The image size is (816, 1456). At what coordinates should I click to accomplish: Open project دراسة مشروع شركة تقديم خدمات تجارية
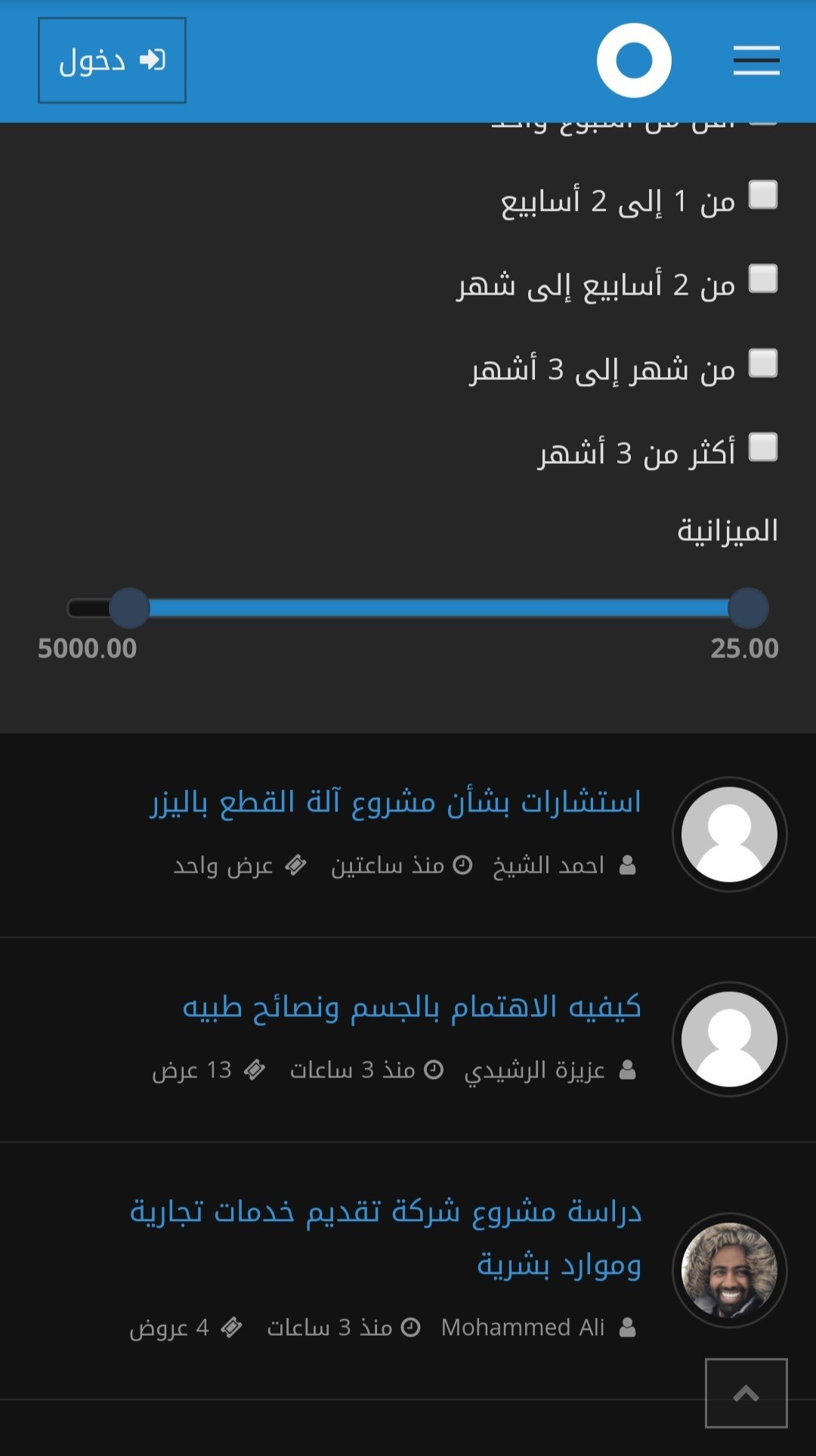tap(385, 1237)
